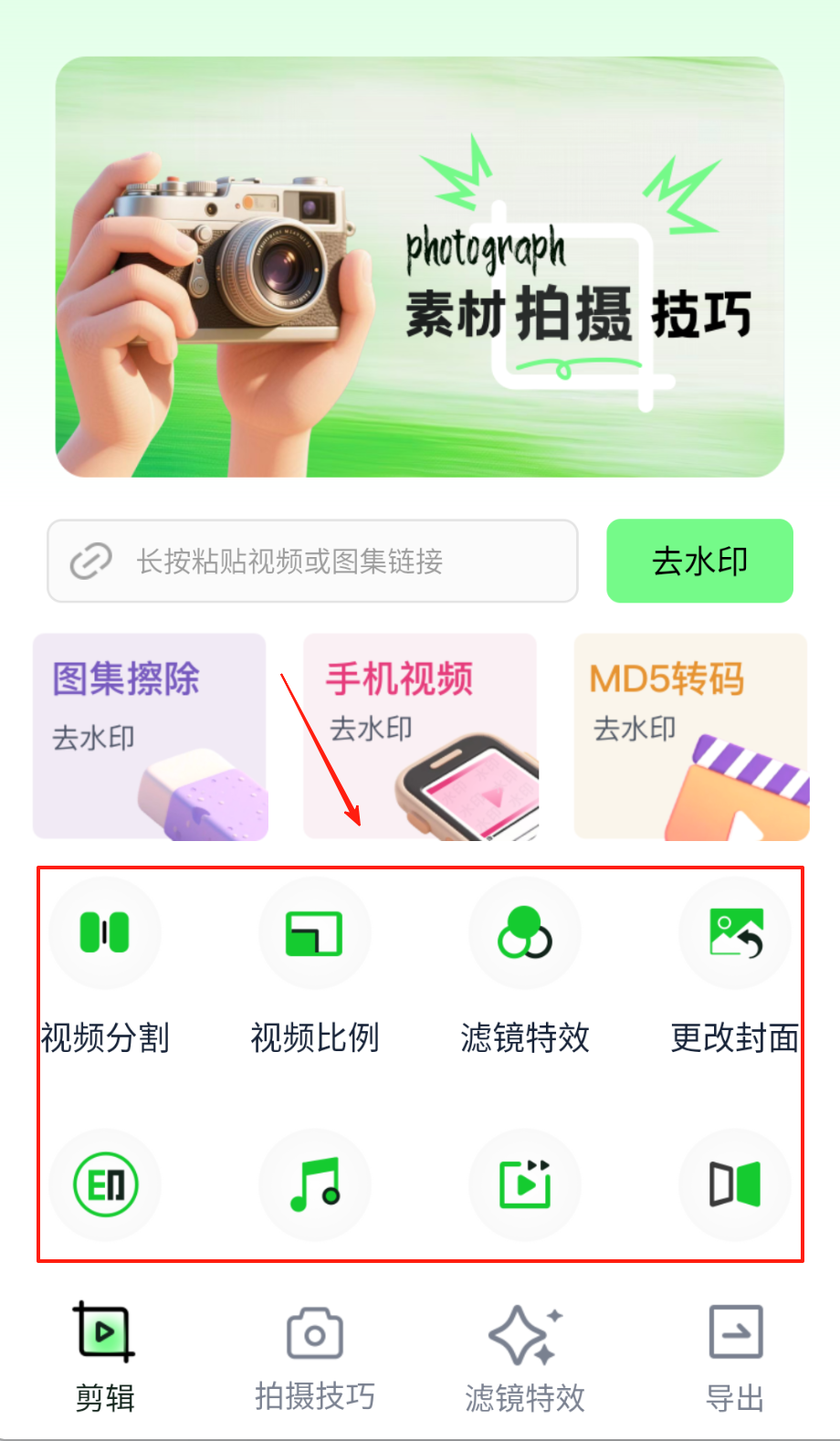
Task: Open the video speed tool icon
Action: 525,1184
